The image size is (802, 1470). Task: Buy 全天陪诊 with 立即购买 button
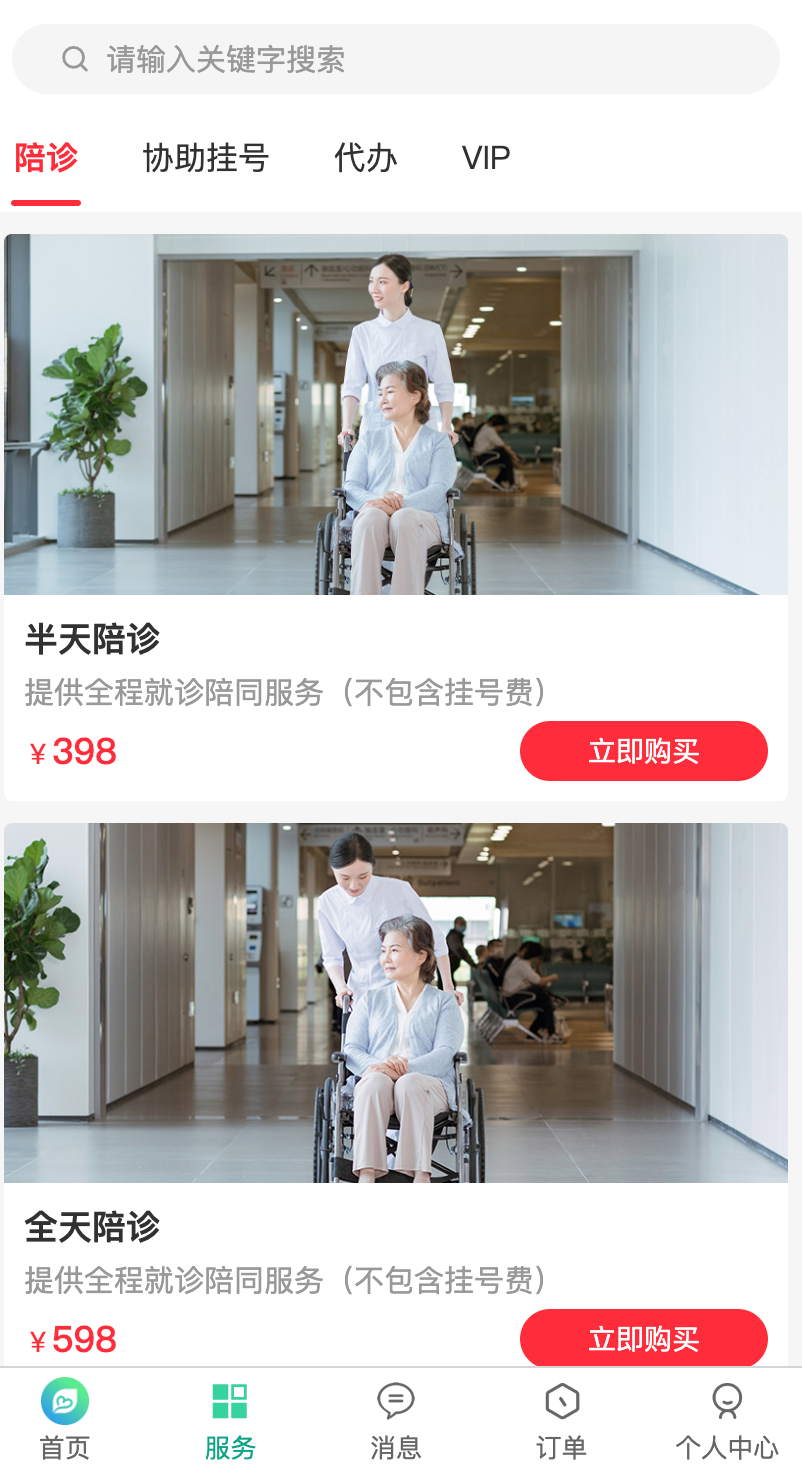coord(644,1338)
